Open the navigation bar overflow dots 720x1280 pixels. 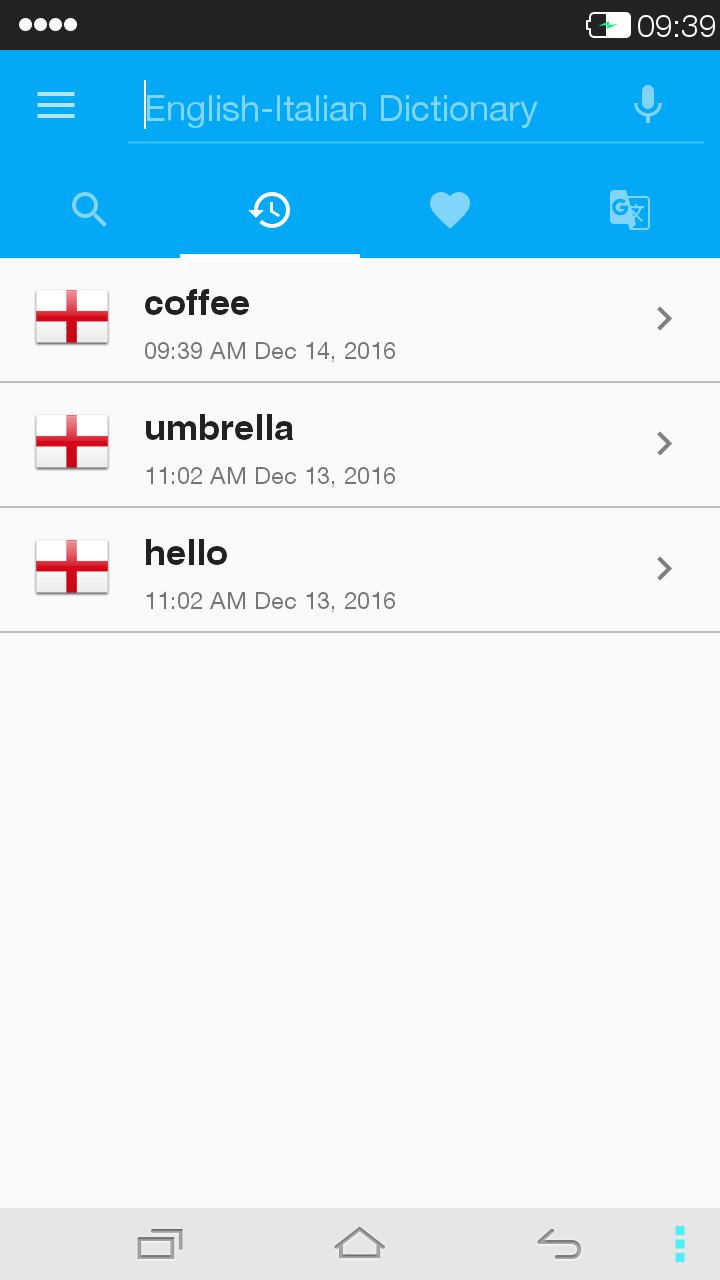coord(679,1244)
